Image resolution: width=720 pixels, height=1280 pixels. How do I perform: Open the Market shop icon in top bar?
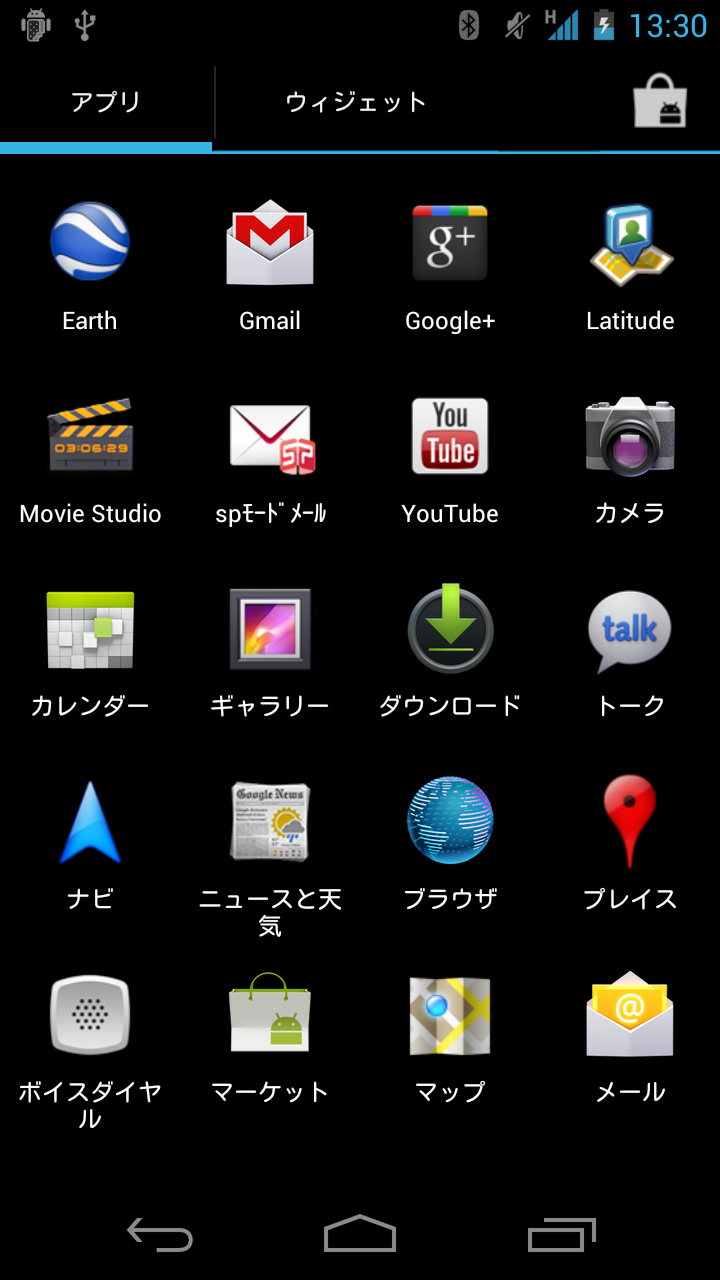[x=660, y=102]
